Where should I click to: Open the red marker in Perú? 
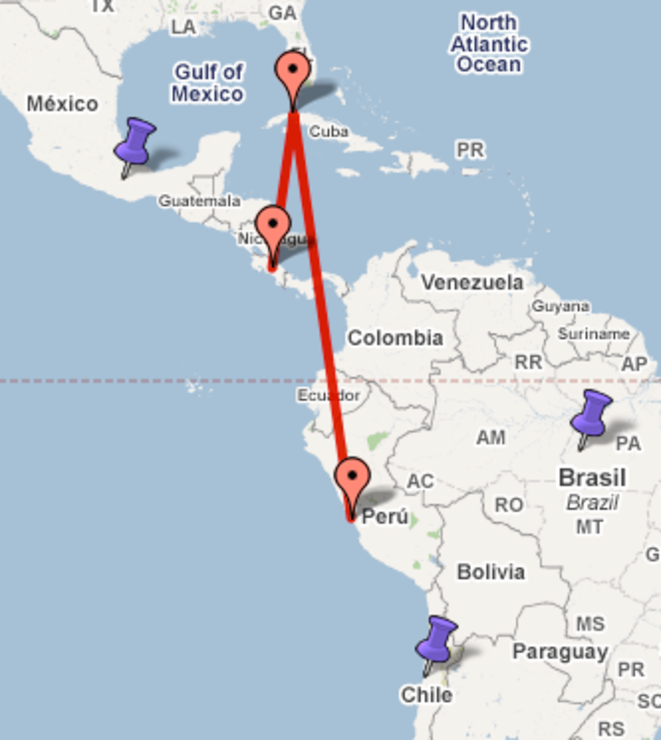pyautogui.click(x=352, y=482)
